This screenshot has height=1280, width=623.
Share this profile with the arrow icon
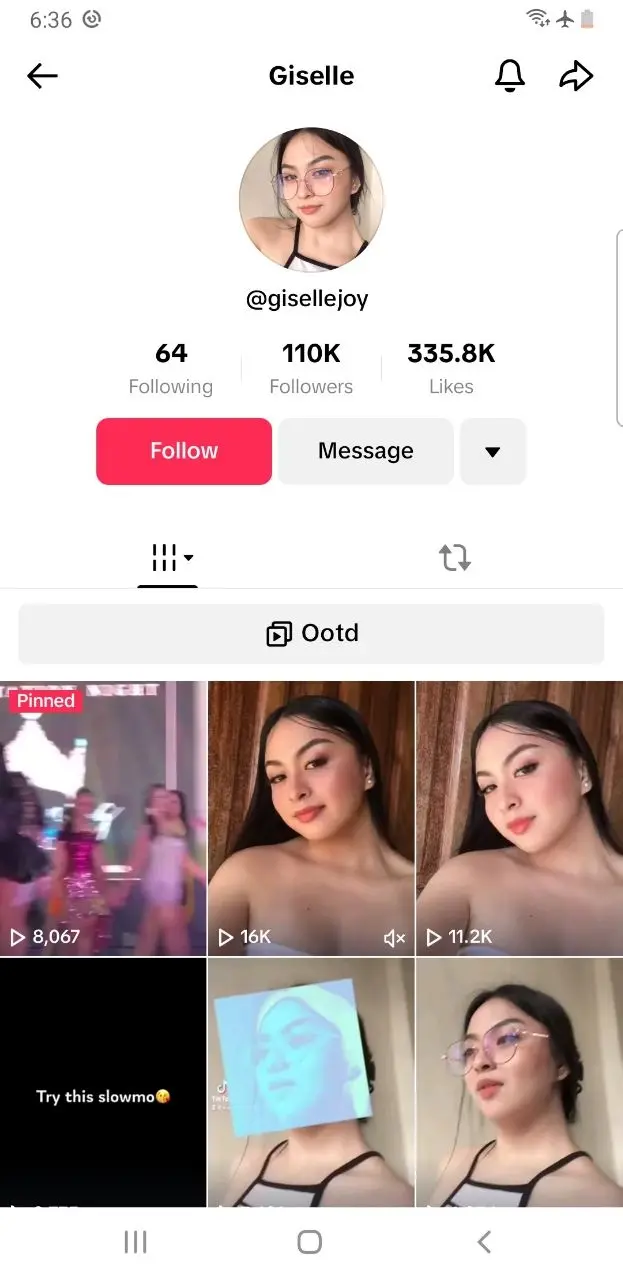coord(576,76)
